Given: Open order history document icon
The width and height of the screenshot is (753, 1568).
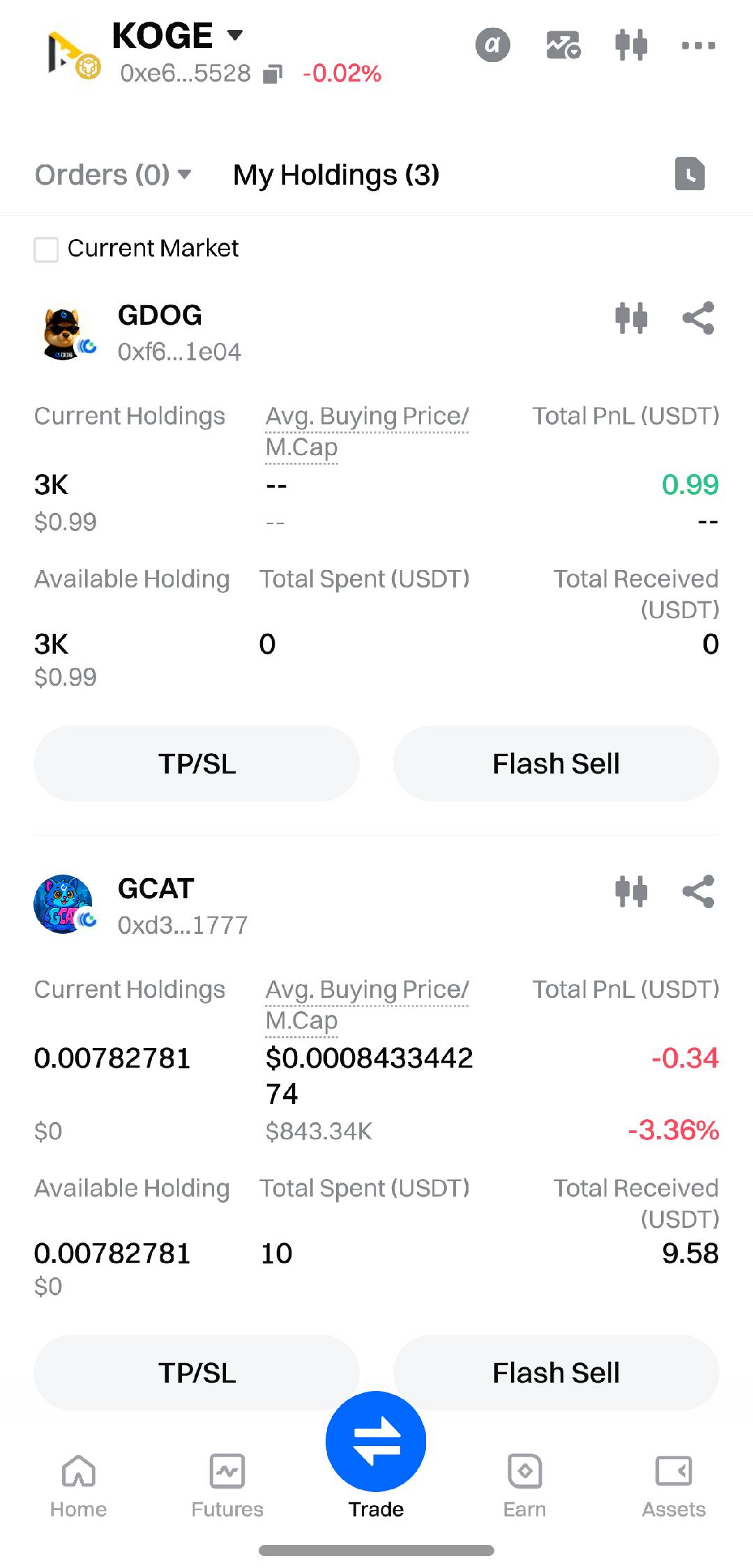Looking at the screenshot, I should tap(690, 174).
